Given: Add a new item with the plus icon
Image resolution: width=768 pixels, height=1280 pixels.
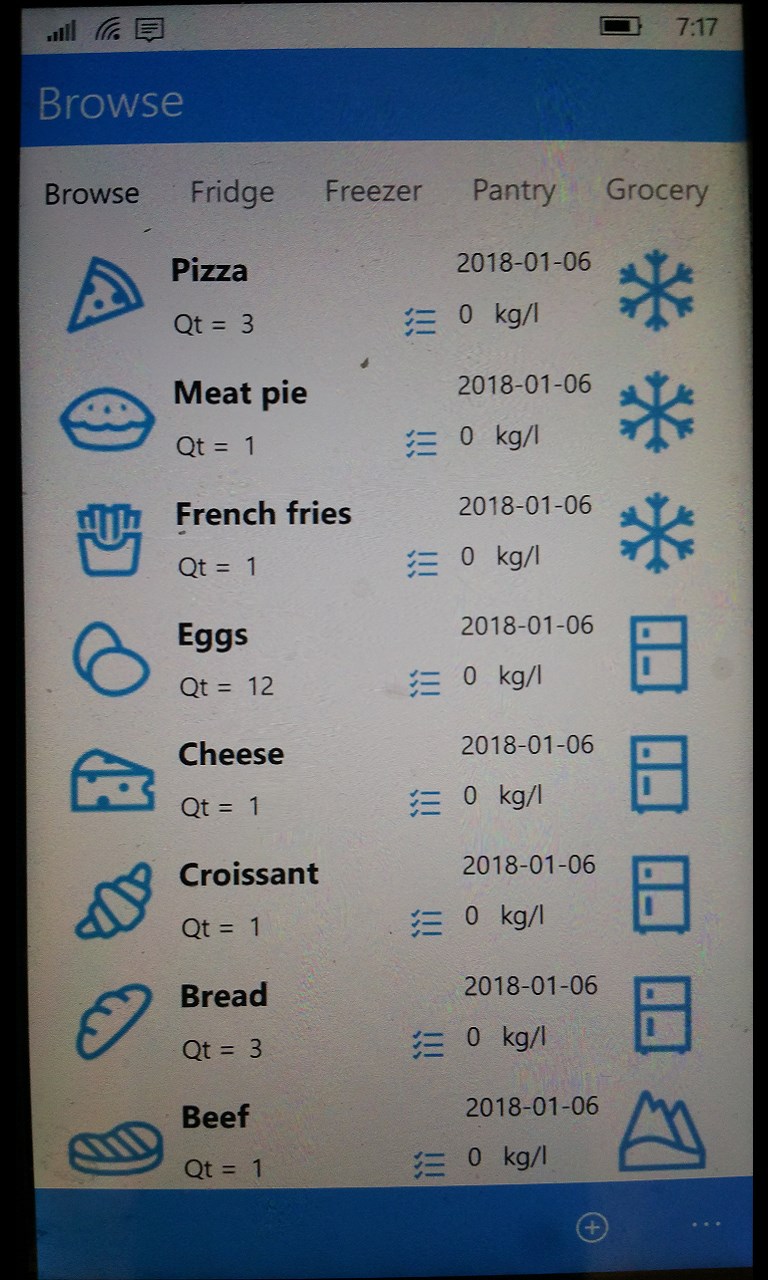Looking at the screenshot, I should point(592,1227).
